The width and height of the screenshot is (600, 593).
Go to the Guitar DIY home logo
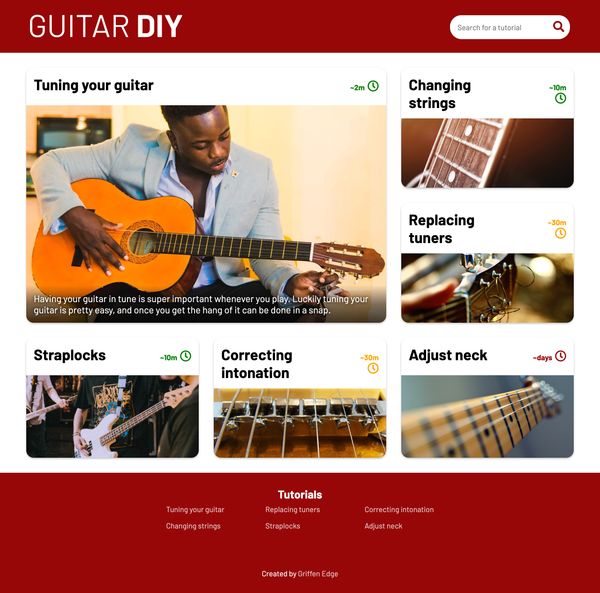coord(105,26)
